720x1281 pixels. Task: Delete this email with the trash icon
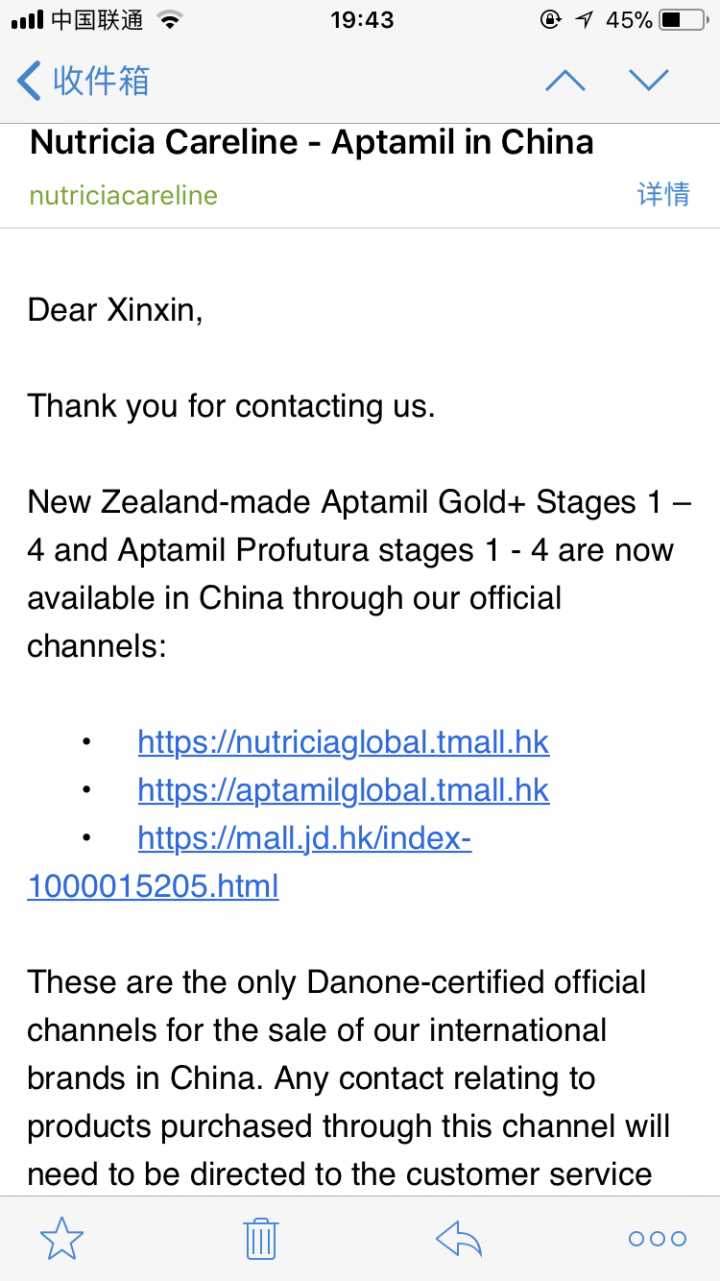(261, 1239)
